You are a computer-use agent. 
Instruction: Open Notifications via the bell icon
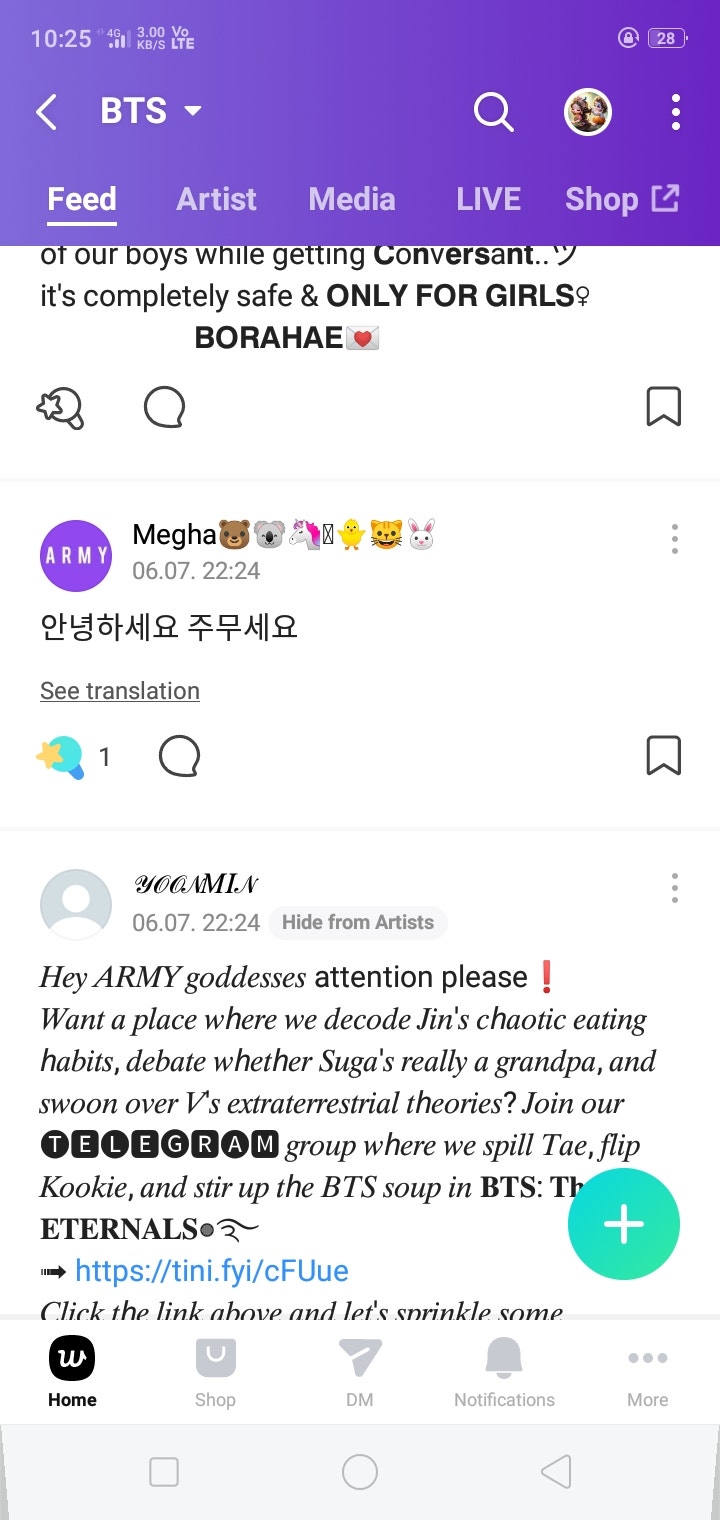[504, 1358]
